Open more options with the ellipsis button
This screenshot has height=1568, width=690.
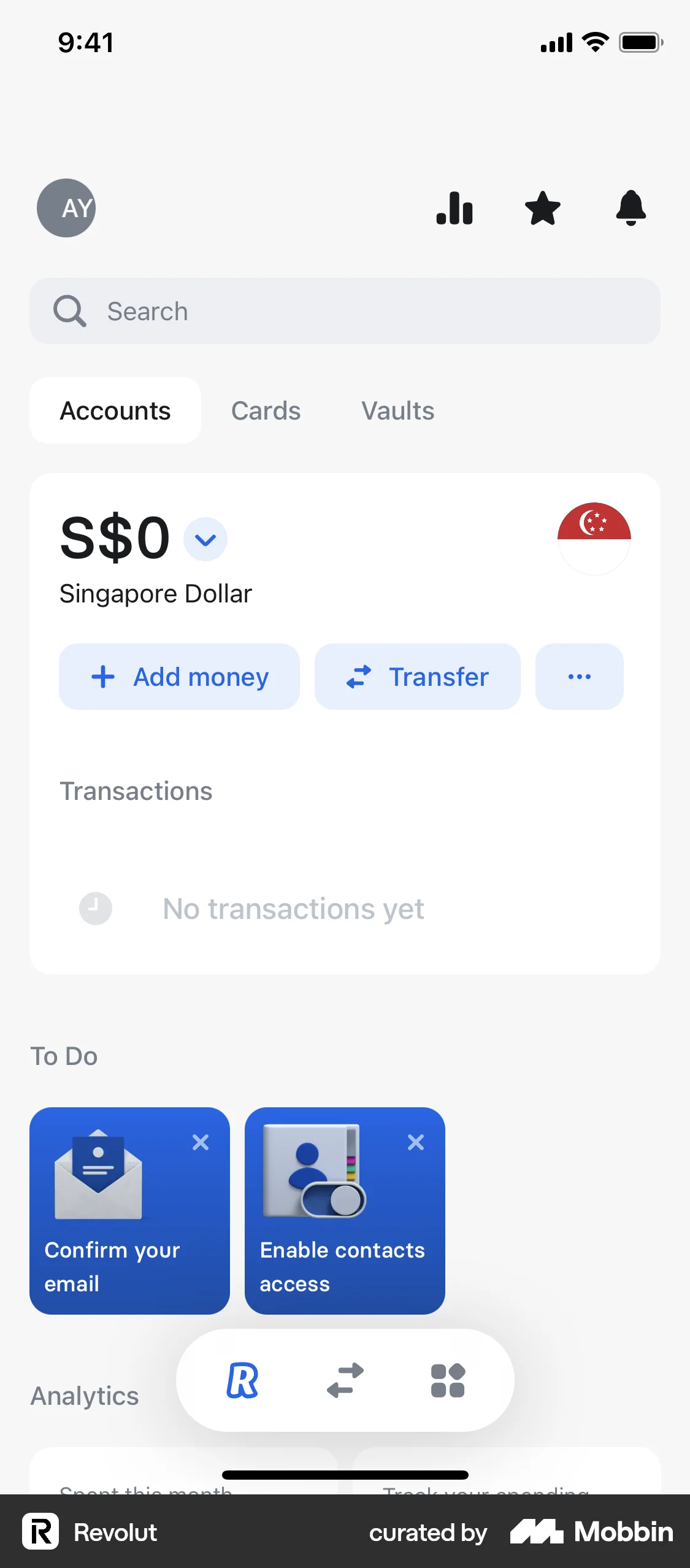pyautogui.click(x=578, y=677)
